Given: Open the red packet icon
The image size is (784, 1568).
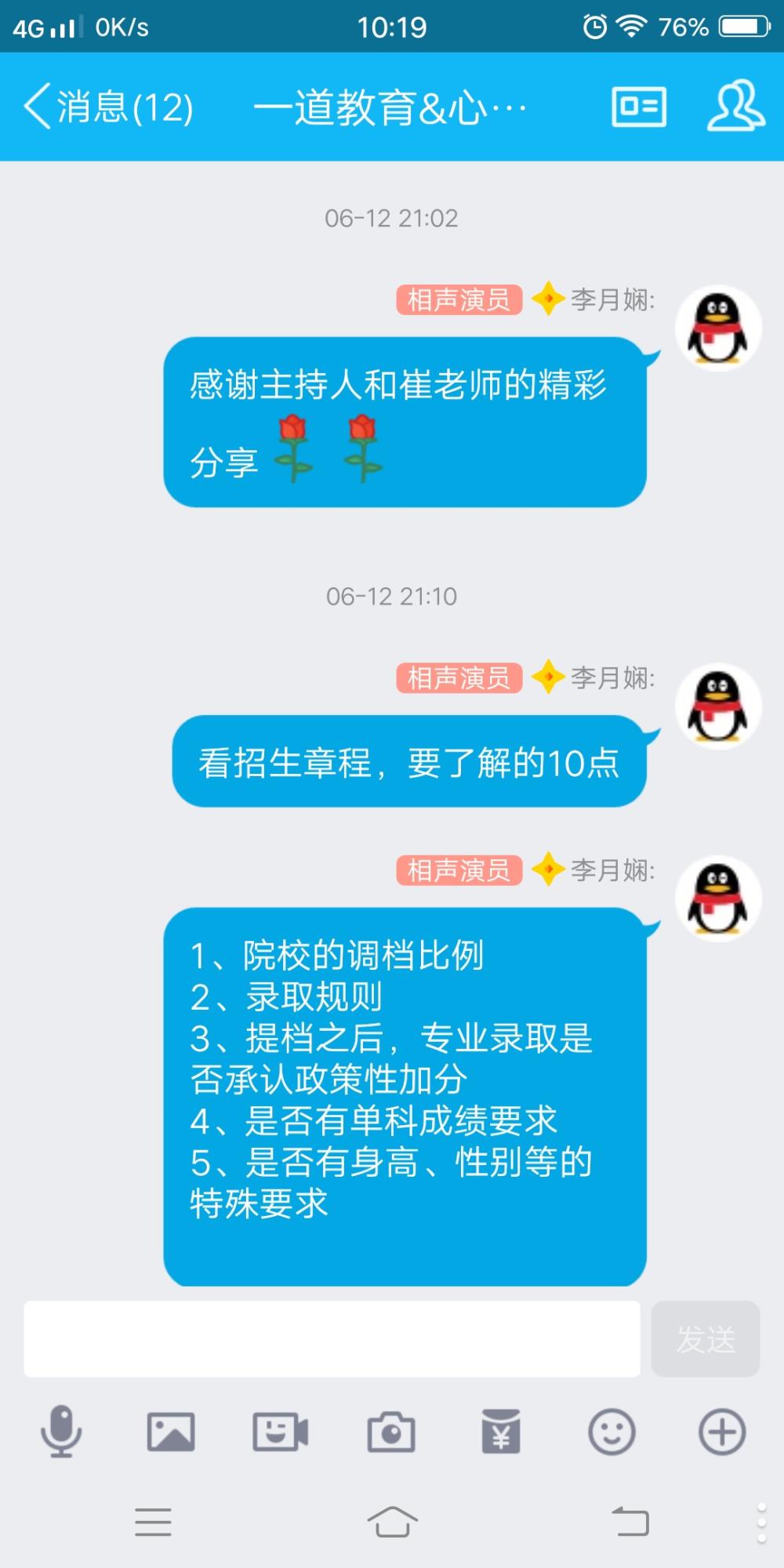Looking at the screenshot, I should pos(501,1432).
